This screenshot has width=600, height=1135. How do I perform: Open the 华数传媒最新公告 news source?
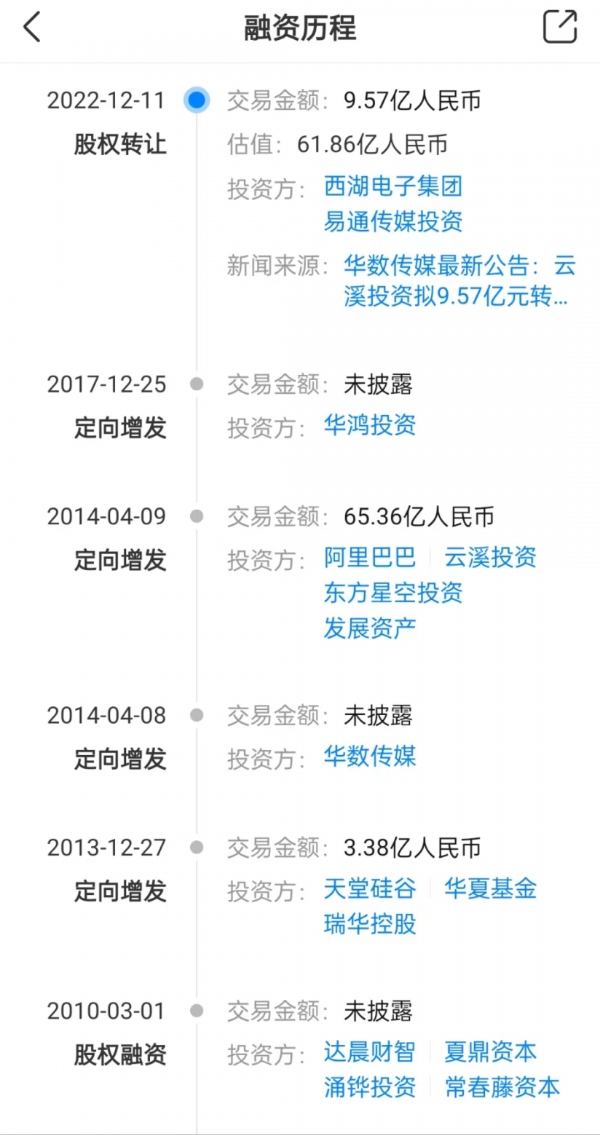pyautogui.click(x=460, y=282)
